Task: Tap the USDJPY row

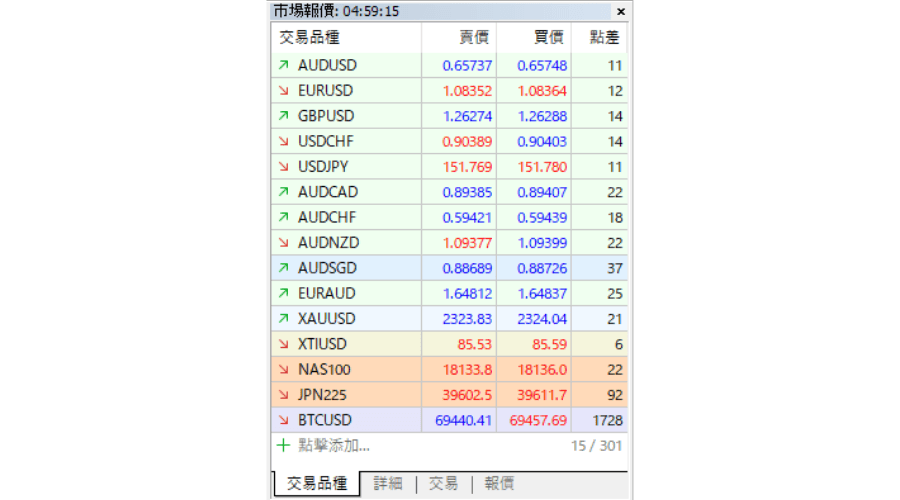Action: pyautogui.click(x=323, y=167)
